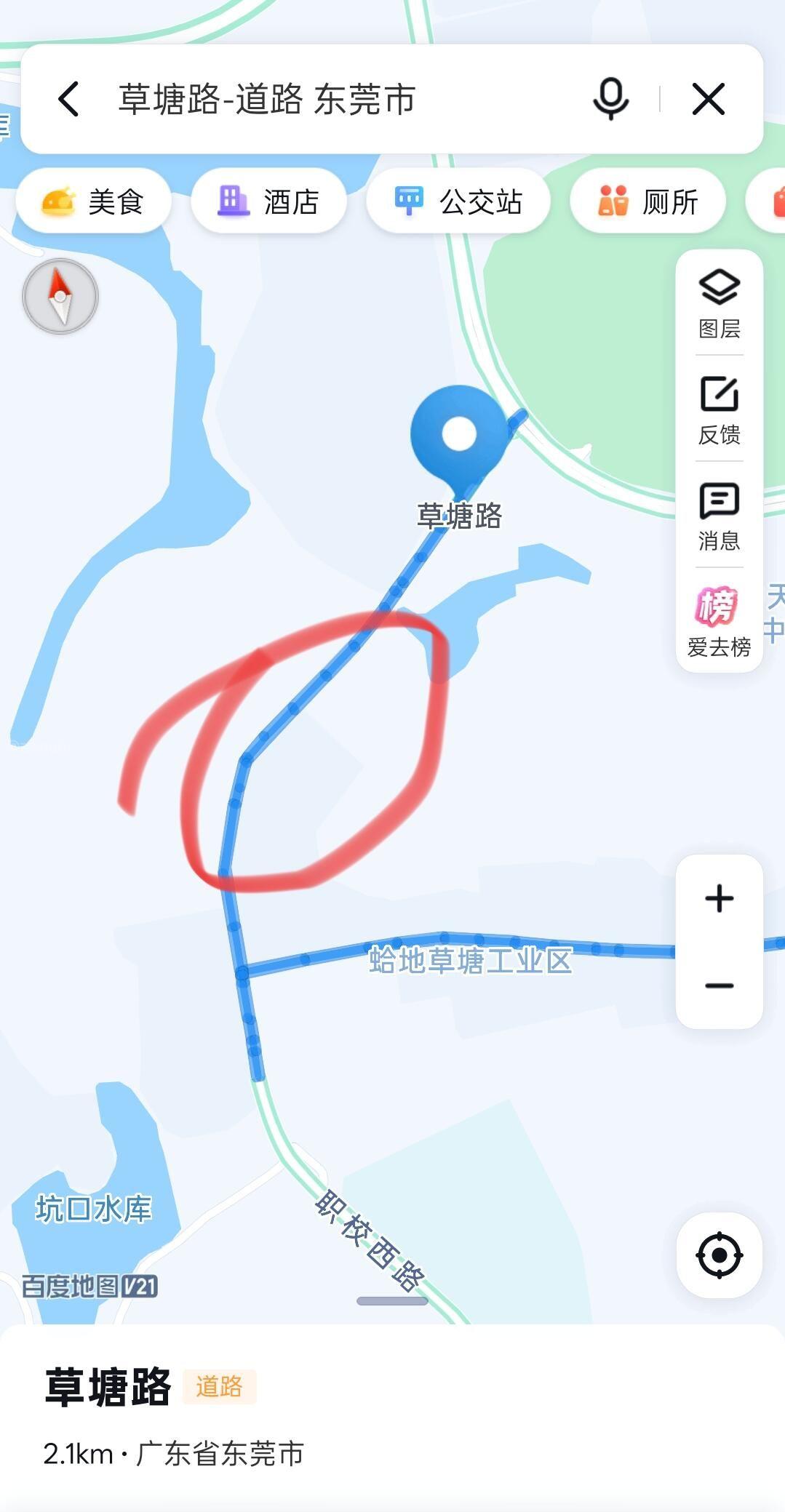Viewport: 785px width, 1512px height.
Task: Start voice search with the microphone
Action: coord(610,99)
